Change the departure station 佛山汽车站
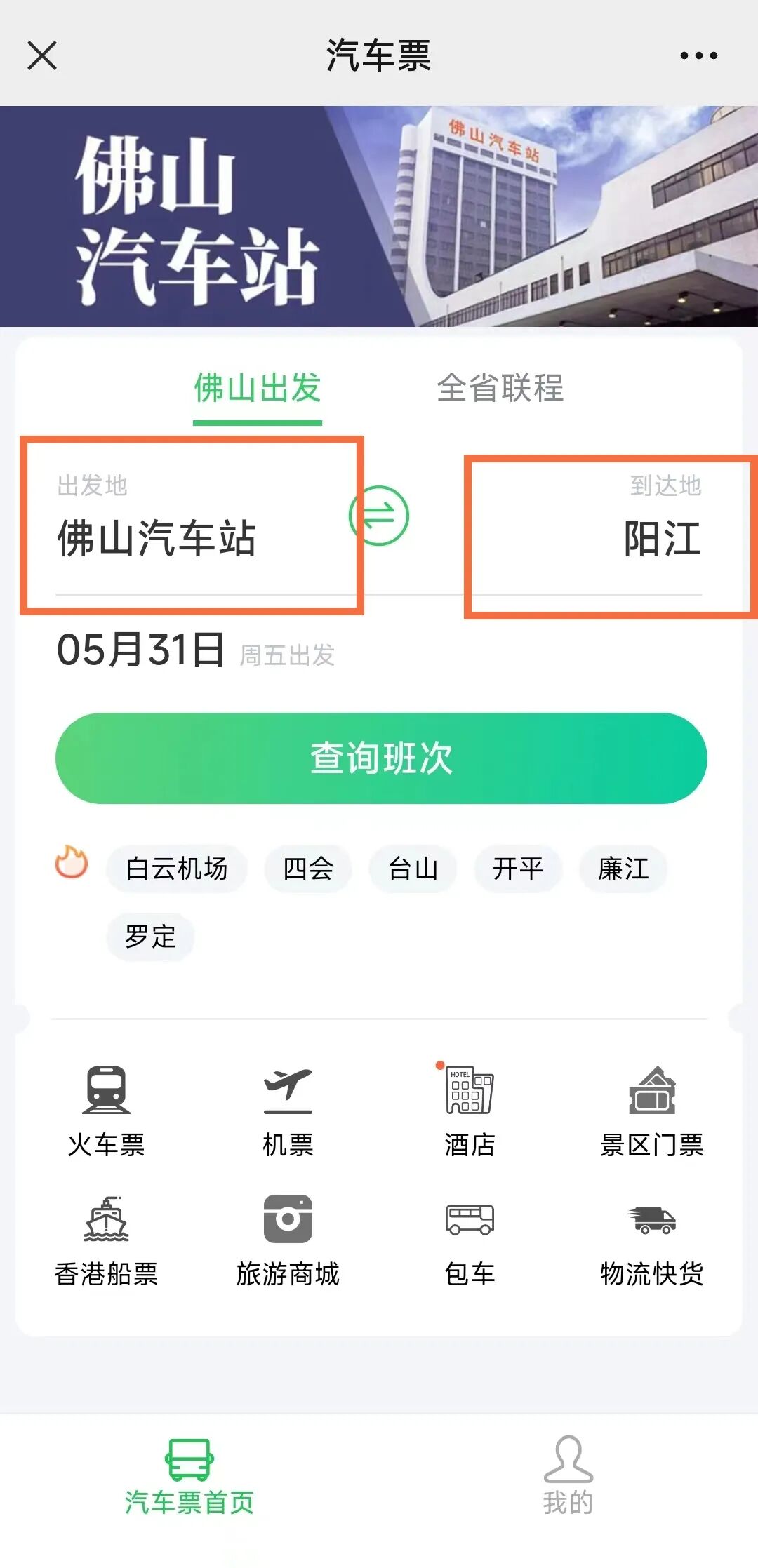This screenshot has height=1568, width=758. (x=157, y=539)
